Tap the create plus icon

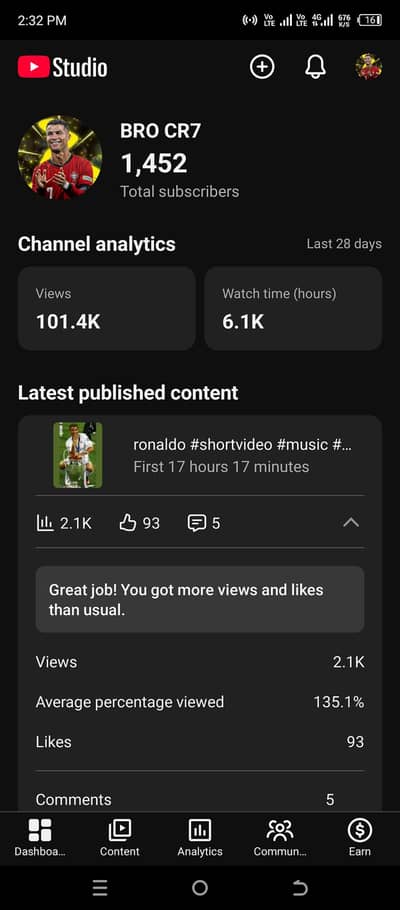(x=262, y=67)
